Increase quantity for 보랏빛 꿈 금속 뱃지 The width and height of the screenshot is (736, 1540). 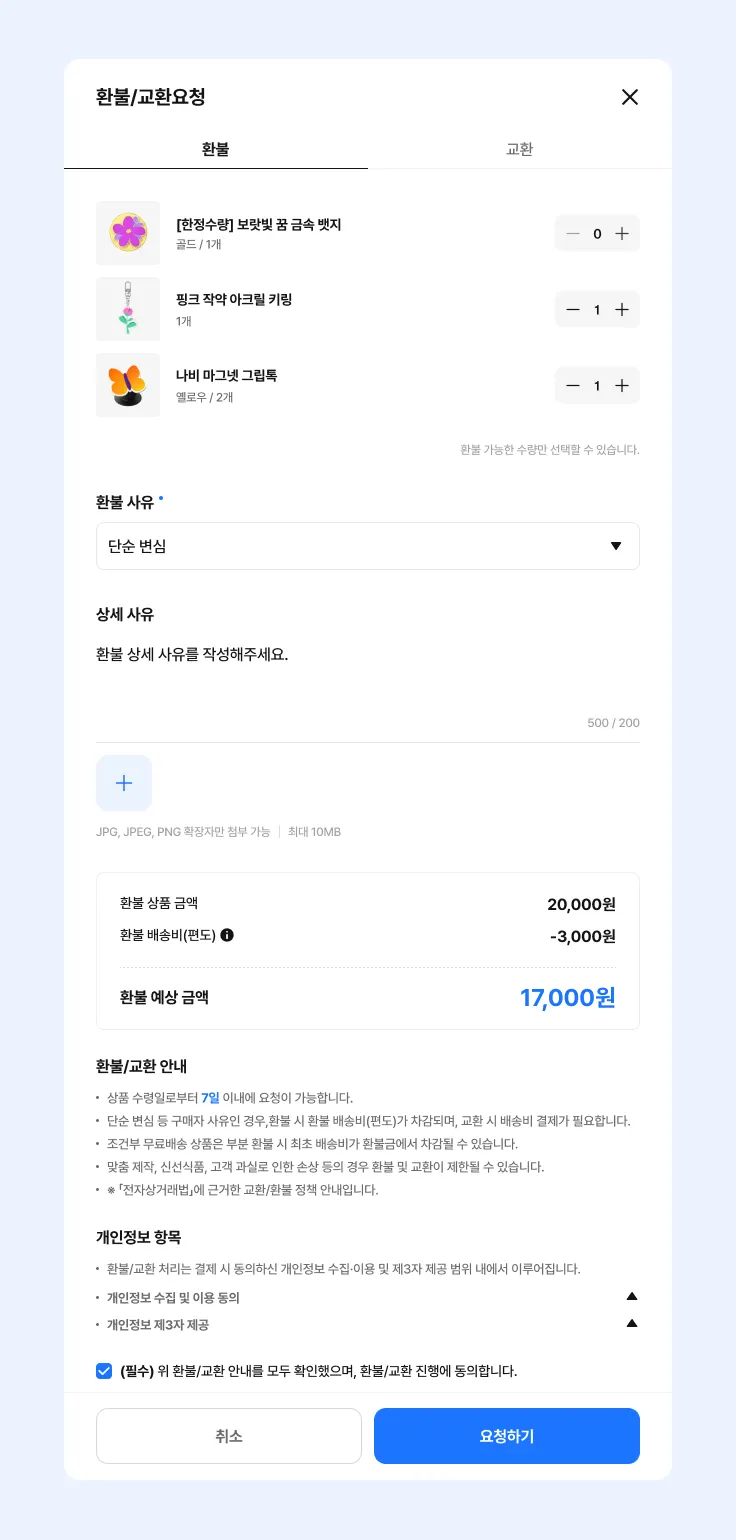[622, 233]
